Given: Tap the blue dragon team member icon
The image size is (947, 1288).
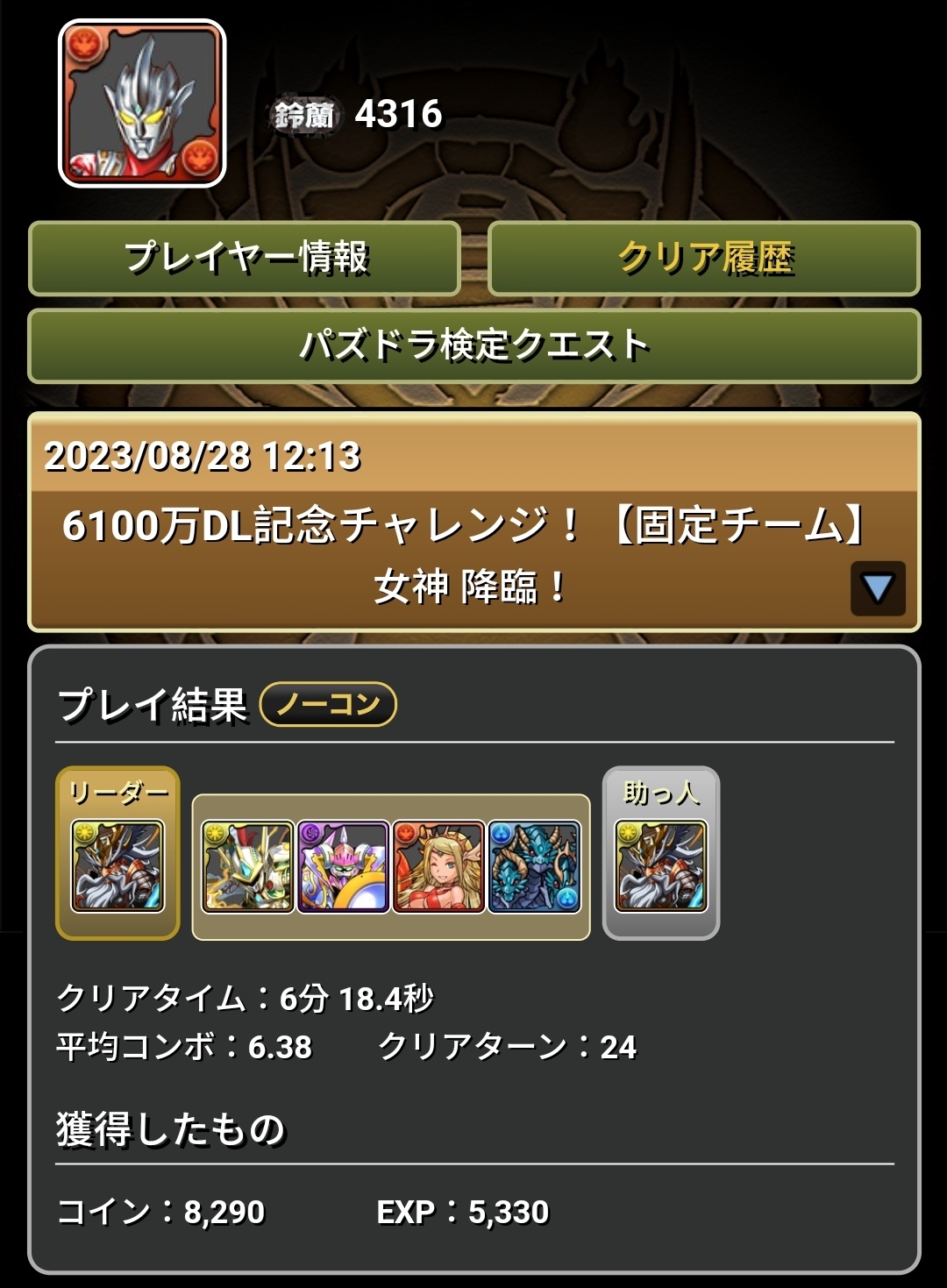Looking at the screenshot, I should coord(534,866).
